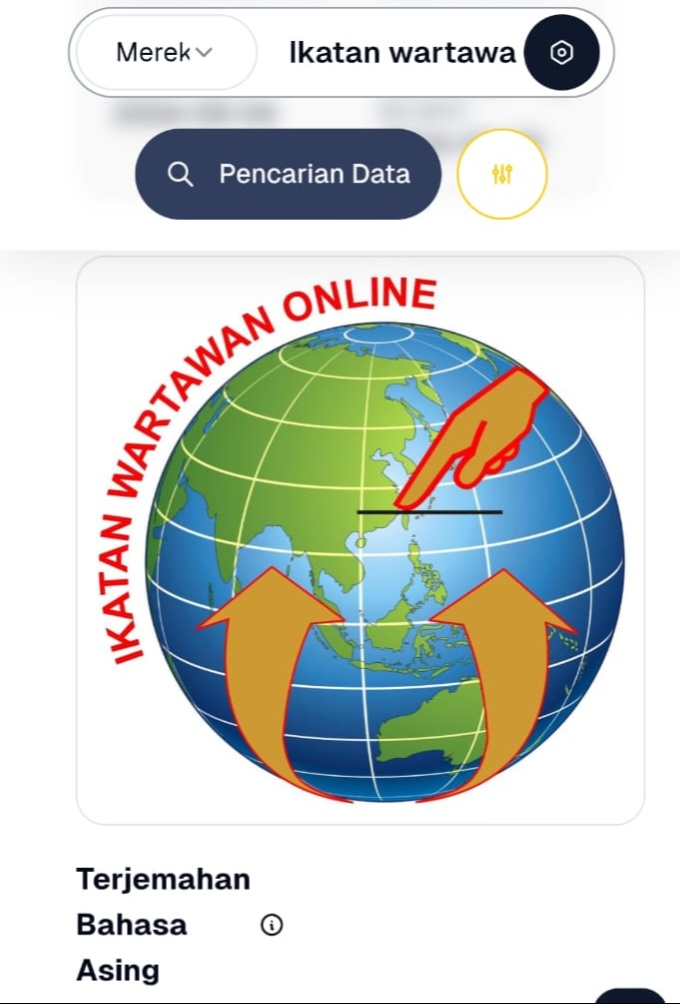Open the filter sliders button
Screen dimensions: 680x1004
(x=502, y=174)
